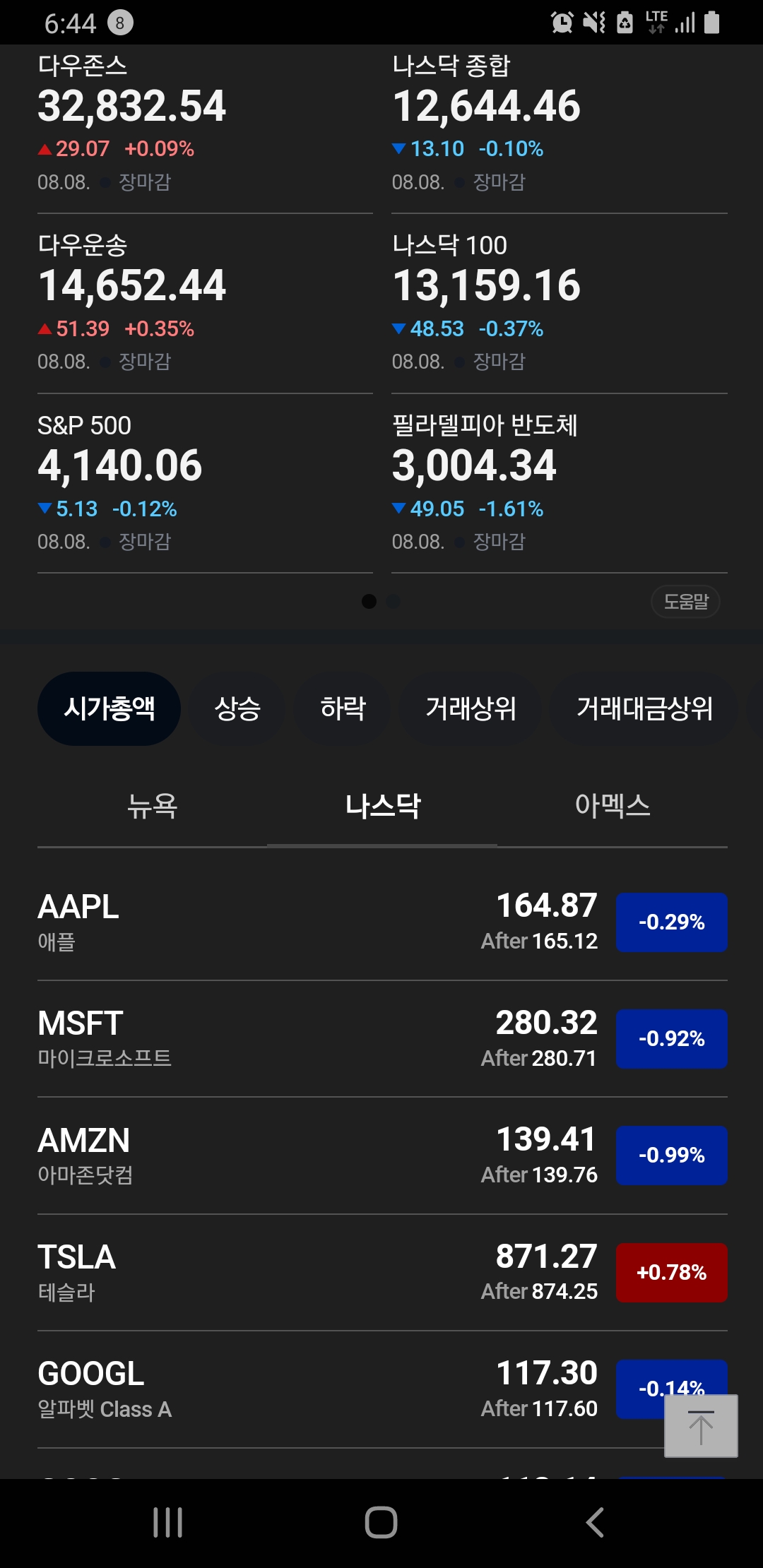The image size is (763, 1568).
Task: Switch to the 아멕스 tab
Action: point(613,806)
